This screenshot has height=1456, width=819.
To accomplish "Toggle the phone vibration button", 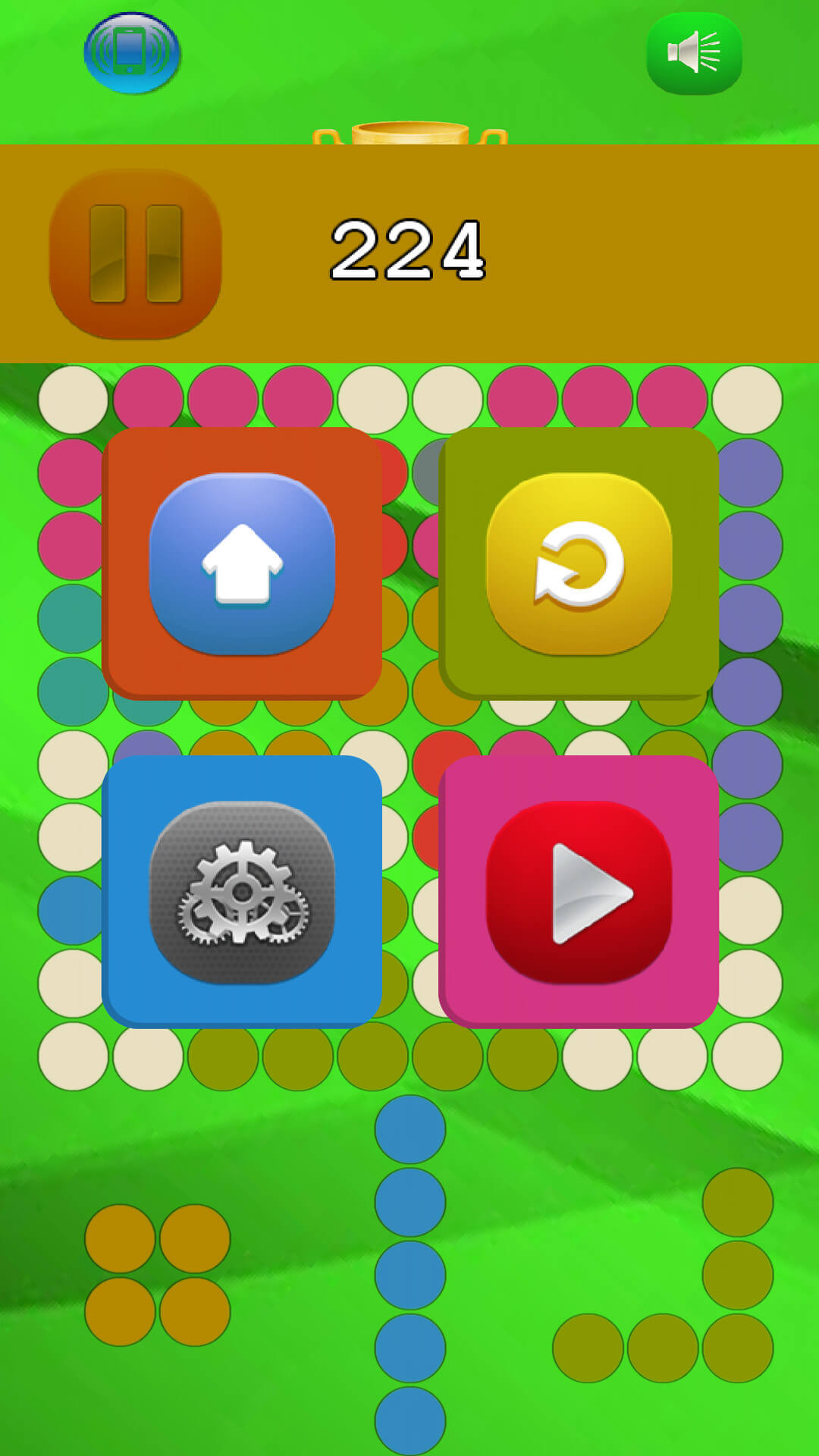I will (x=132, y=53).
